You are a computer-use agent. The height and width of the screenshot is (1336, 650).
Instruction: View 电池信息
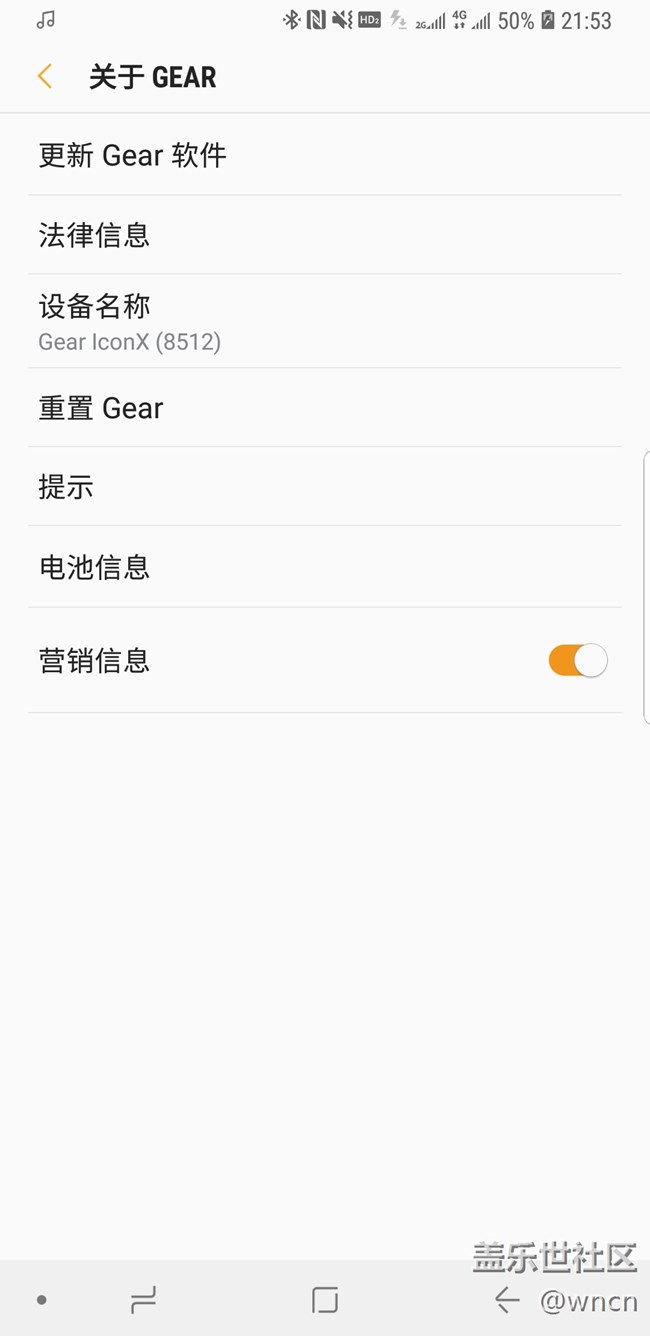(95, 567)
